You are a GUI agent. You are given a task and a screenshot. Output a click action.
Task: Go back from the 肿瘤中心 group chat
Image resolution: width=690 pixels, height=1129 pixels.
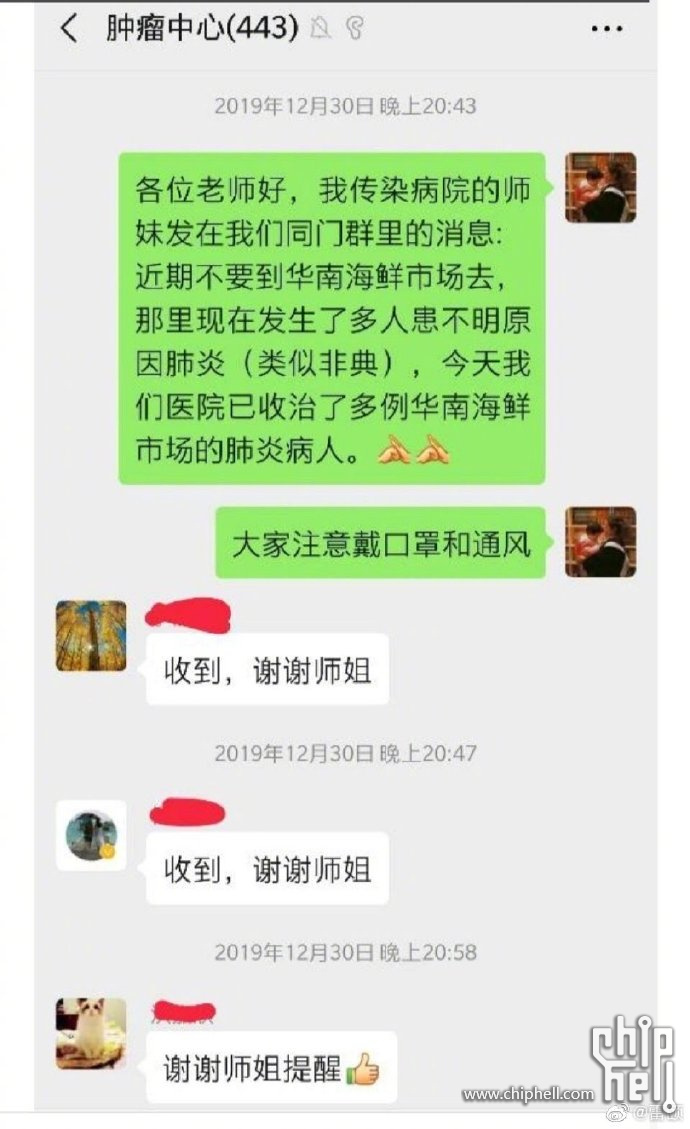(68, 28)
